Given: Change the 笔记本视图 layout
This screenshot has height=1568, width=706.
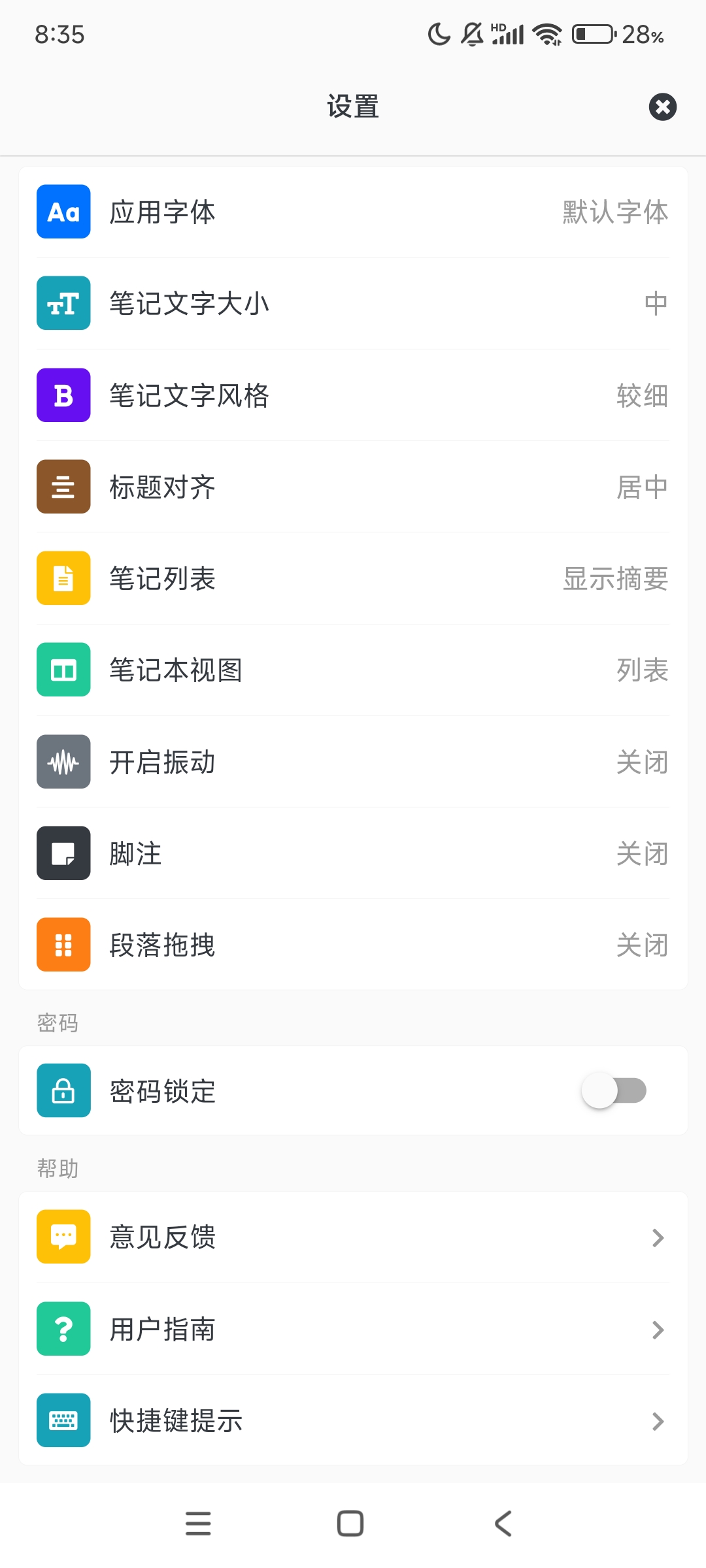Looking at the screenshot, I should (353, 670).
